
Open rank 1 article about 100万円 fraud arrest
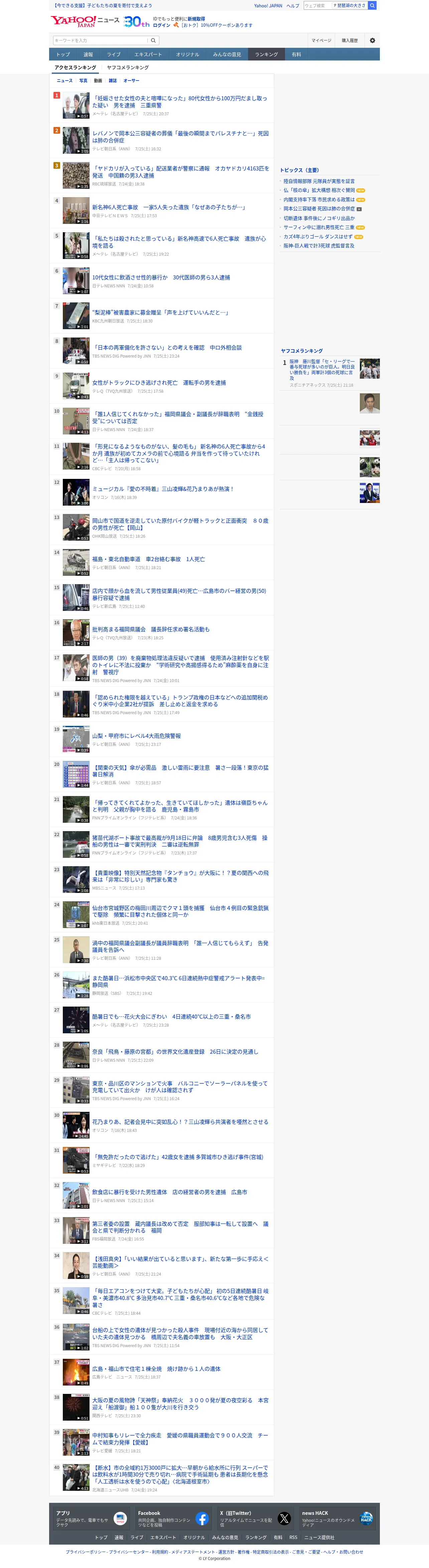tap(179, 102)
